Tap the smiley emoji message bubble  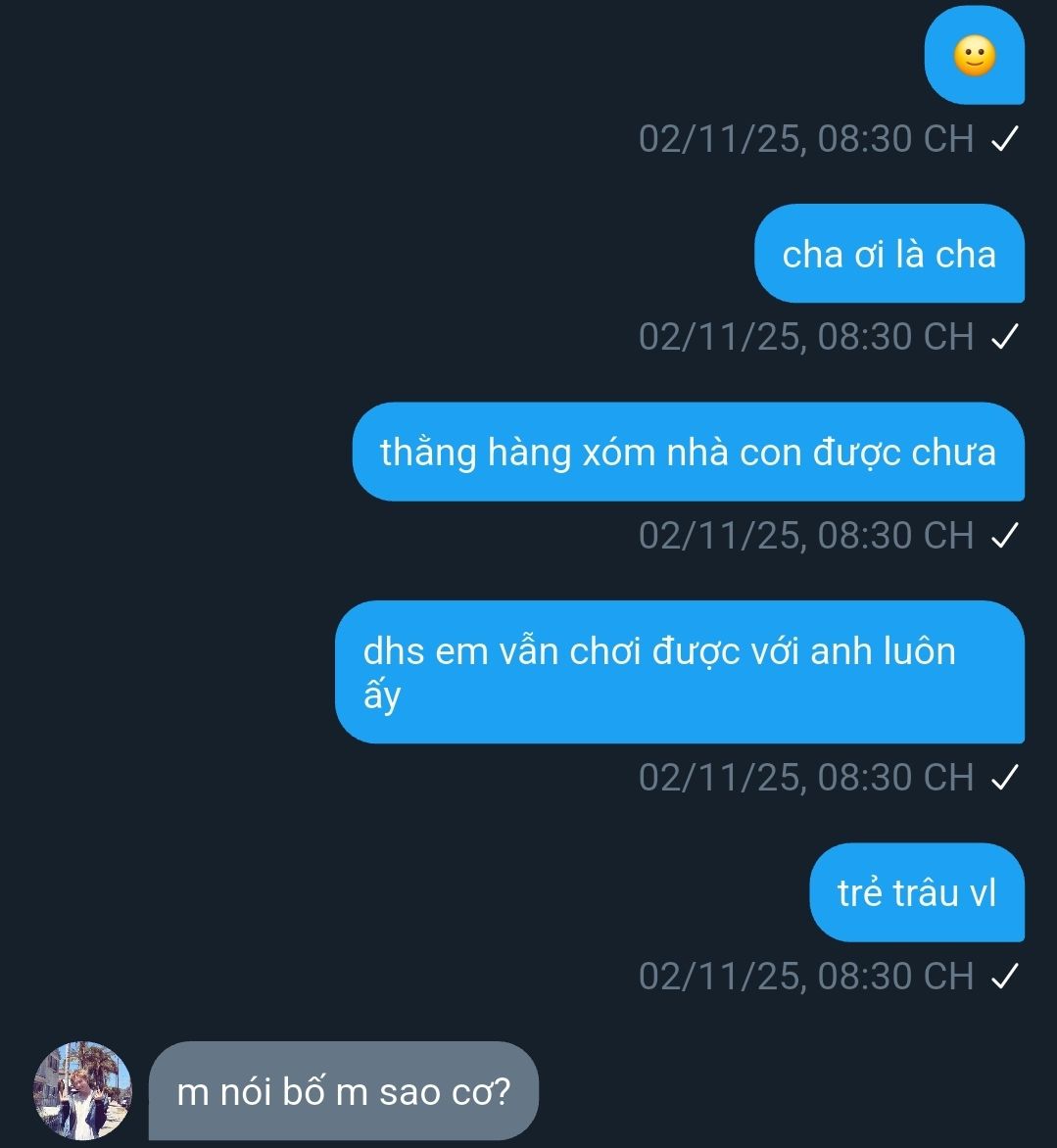point(974,57)
